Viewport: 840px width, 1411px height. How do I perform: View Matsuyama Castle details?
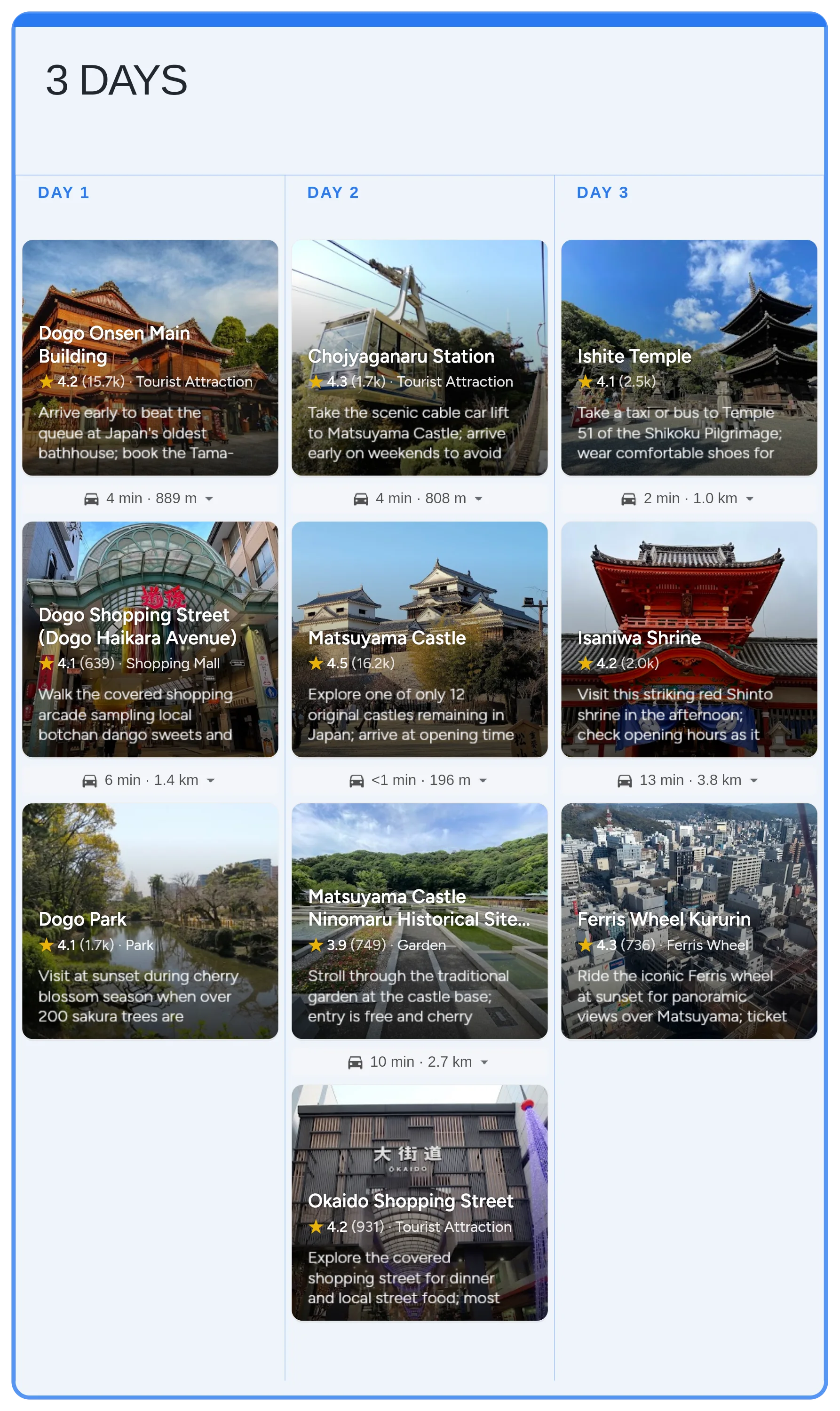(420, 639)
